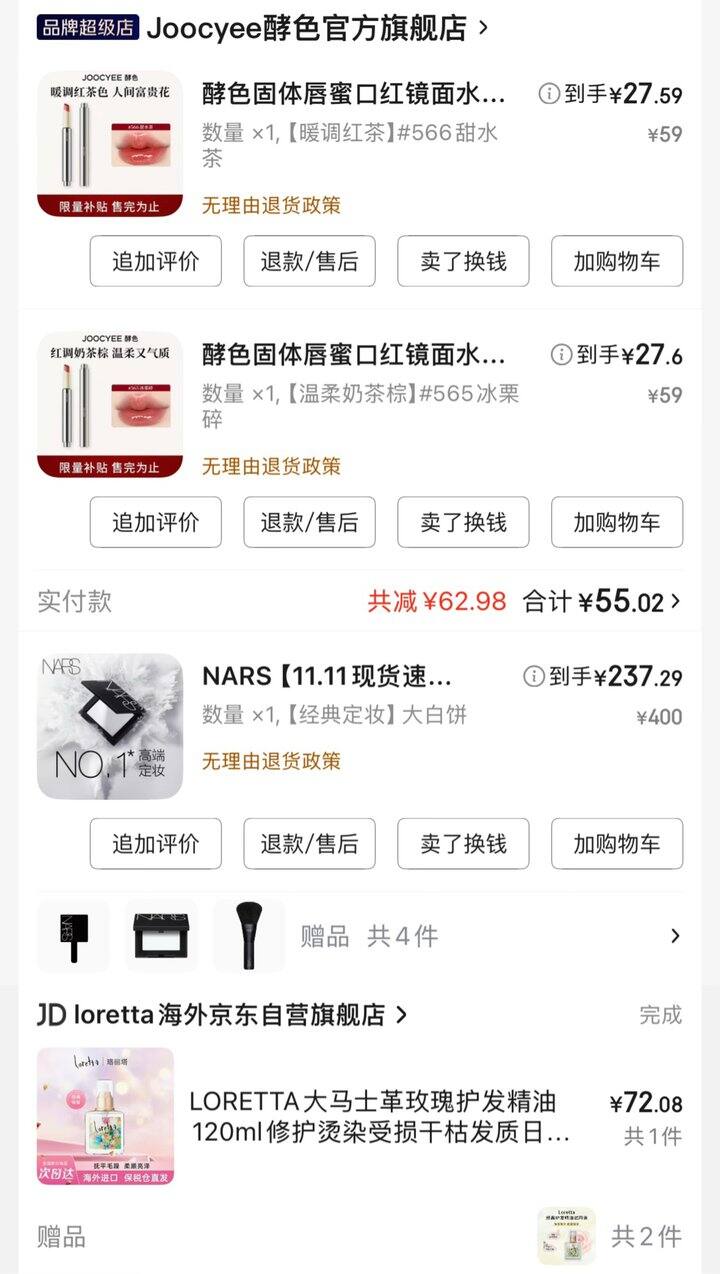
Task: Add the #565冰栗碎 lipstick to cart
Action: coord(617,522)
